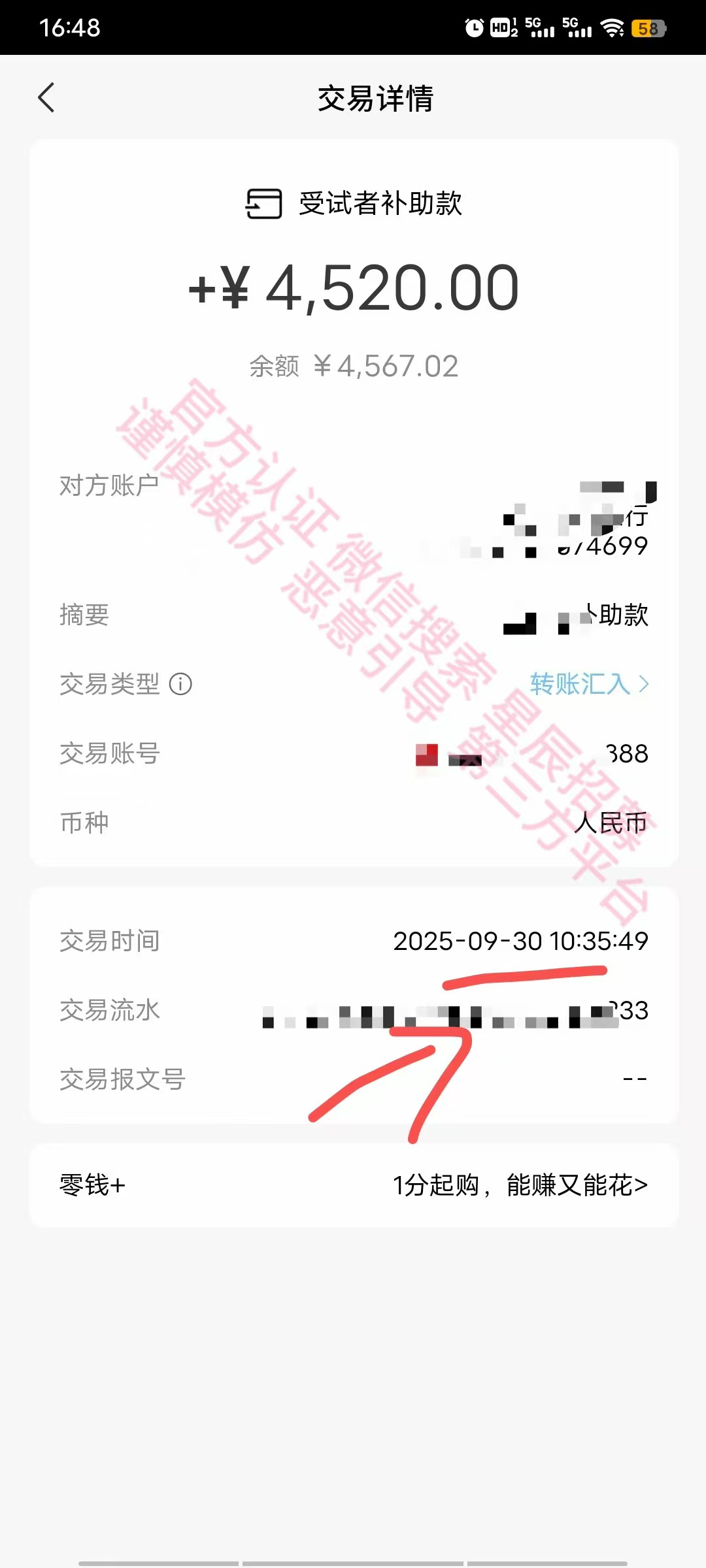The height and width of the screenshot is (1568, 706).
Task: Tap the info icon next to 交易类型
Action: pyautogui.click(x=181, y=685)
